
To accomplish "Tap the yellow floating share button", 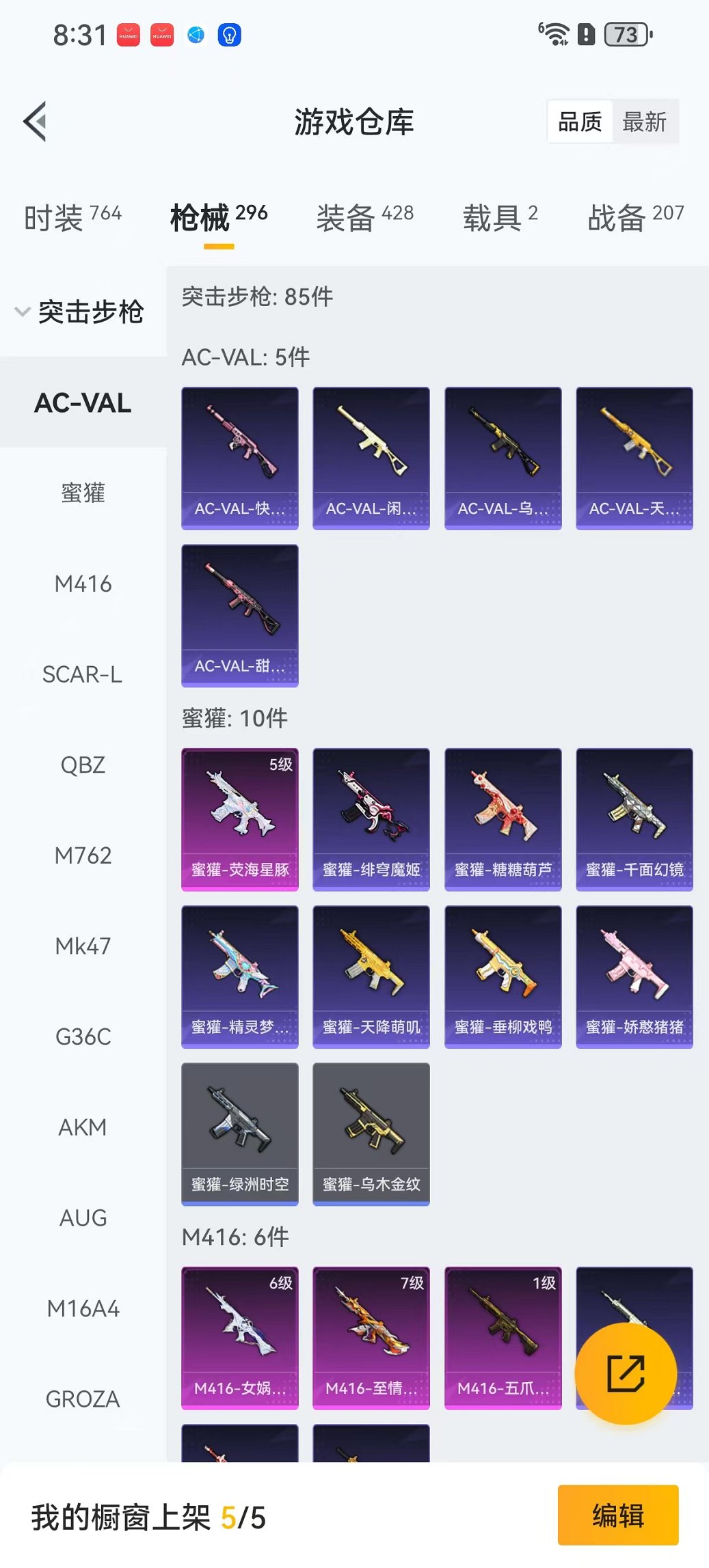I will pos(626,1373).
